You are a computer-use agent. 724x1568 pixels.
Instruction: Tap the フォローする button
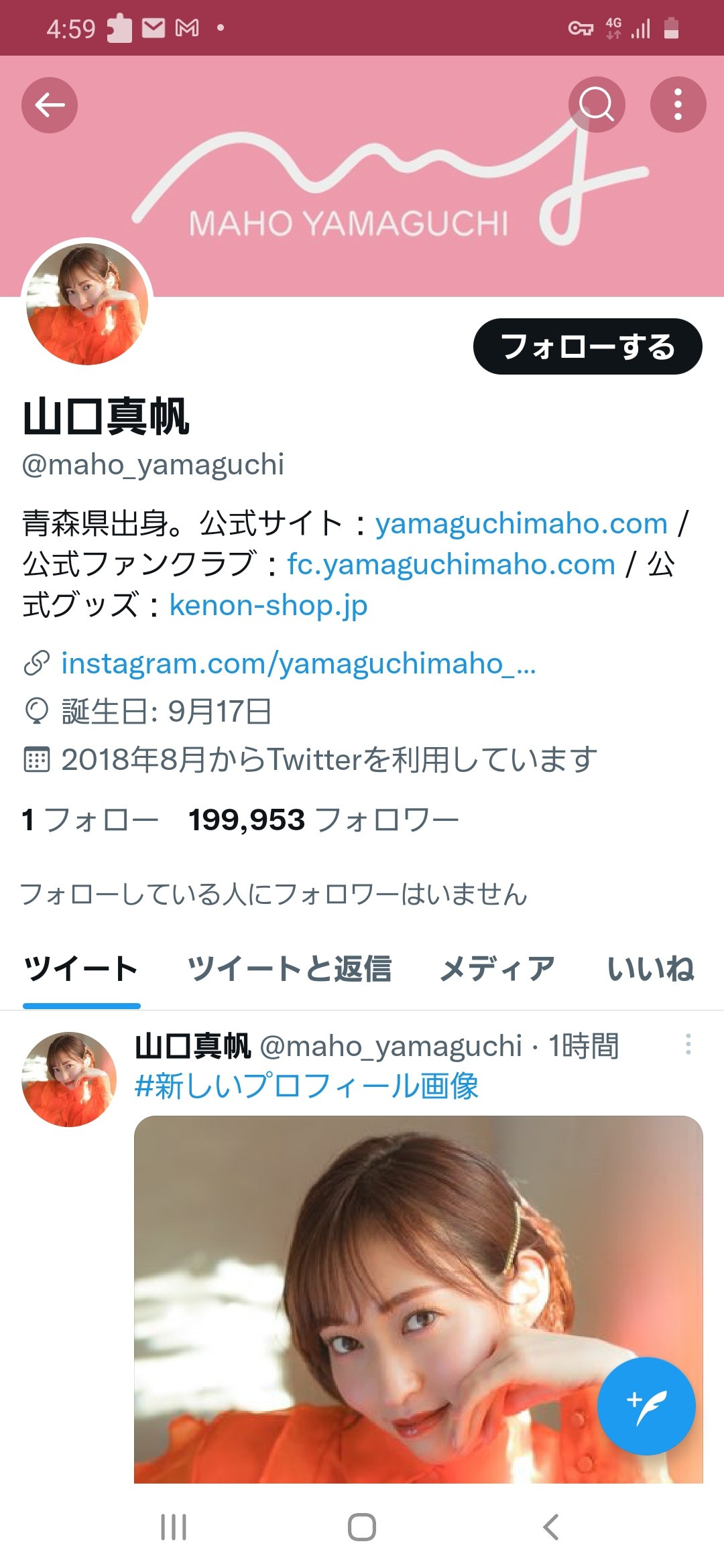click(x=587, y=346)
